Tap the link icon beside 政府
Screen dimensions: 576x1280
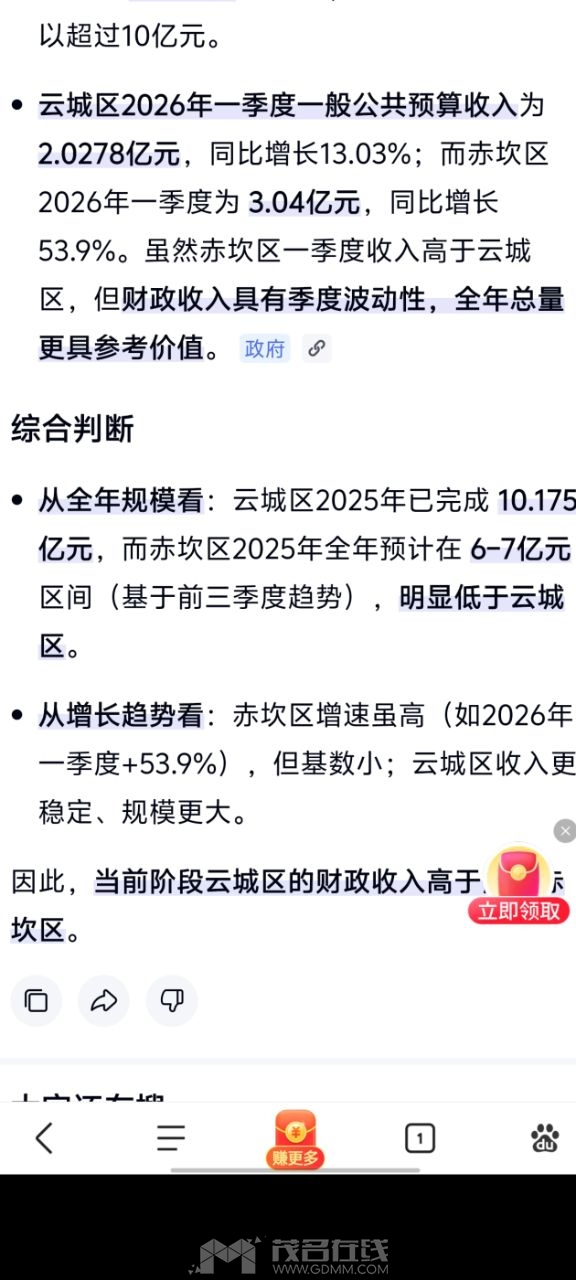click(316, 348)
